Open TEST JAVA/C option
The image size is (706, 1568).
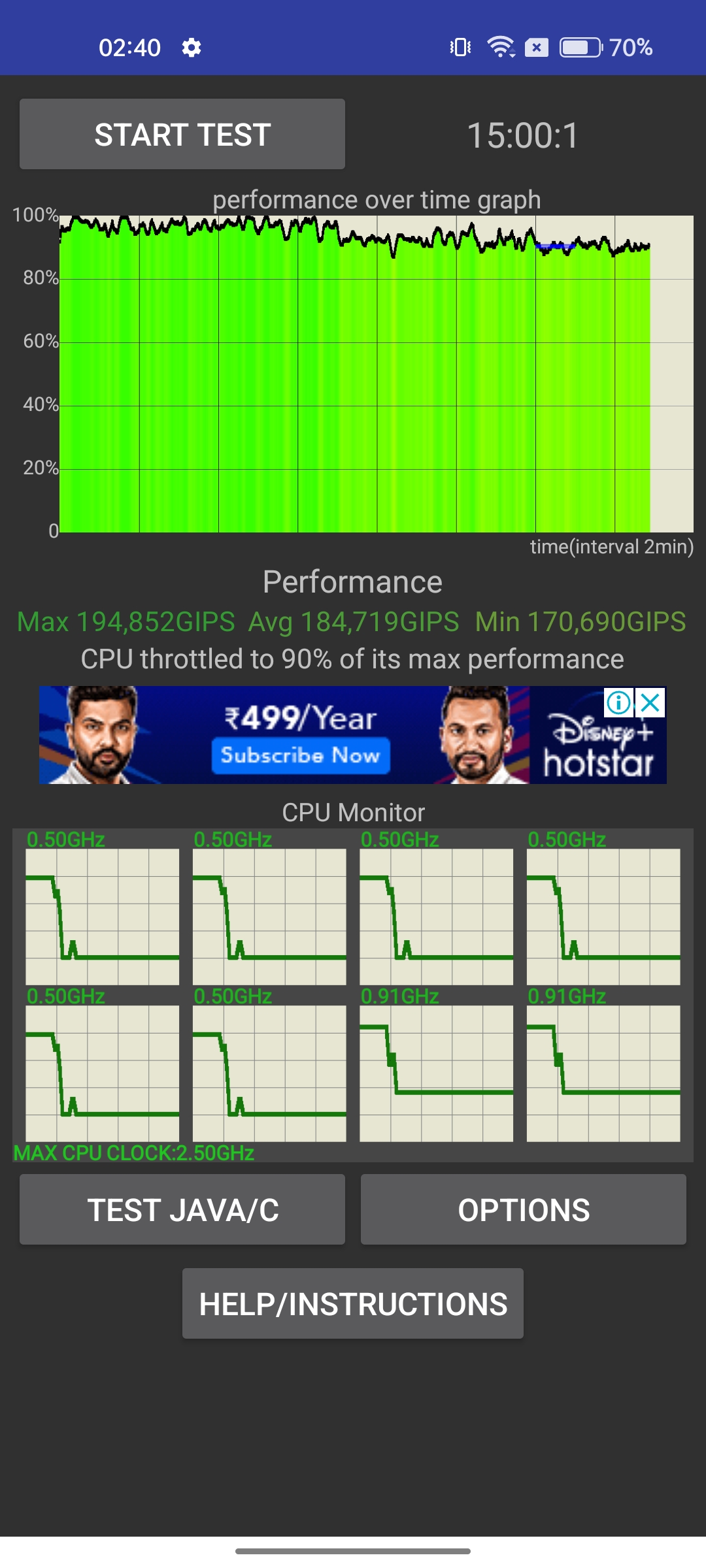coord(182,1209)
